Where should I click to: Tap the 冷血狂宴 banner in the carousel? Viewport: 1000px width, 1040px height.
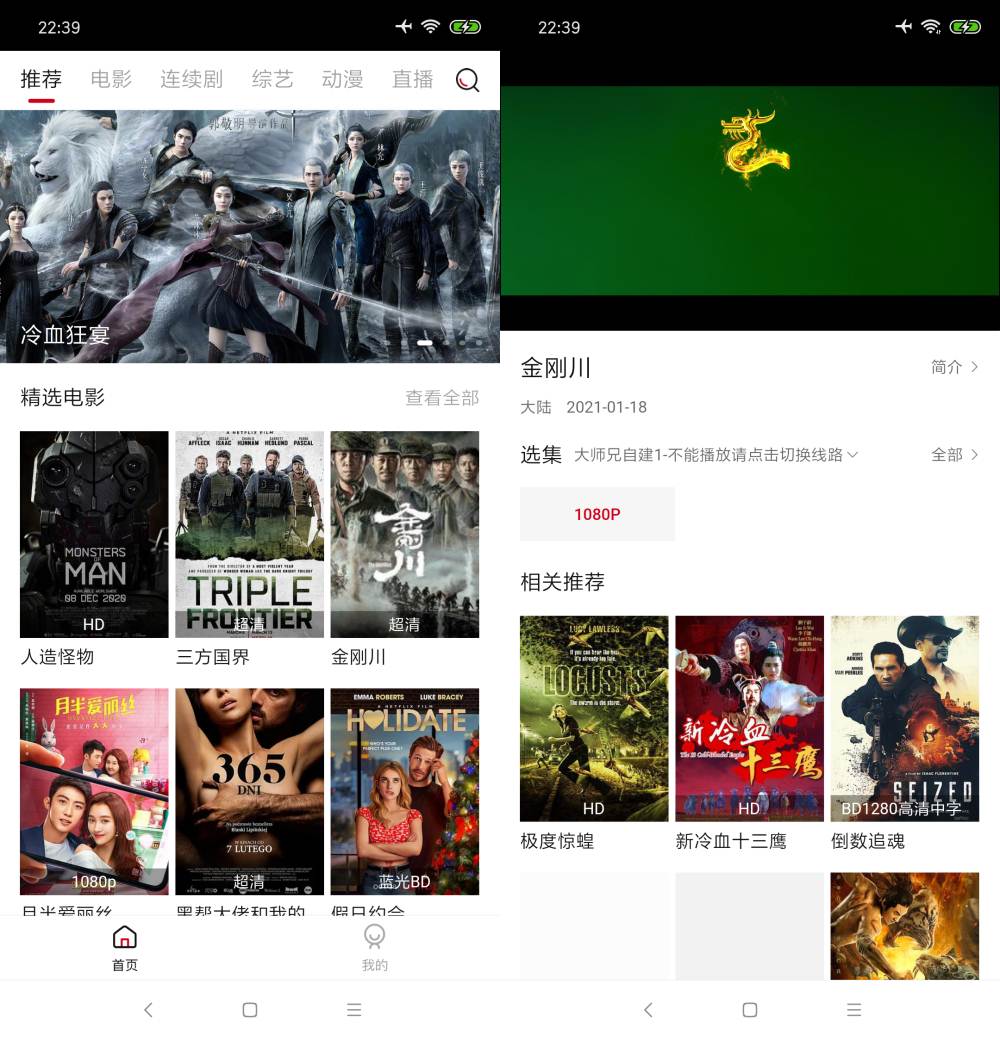[x=250, y=230]
